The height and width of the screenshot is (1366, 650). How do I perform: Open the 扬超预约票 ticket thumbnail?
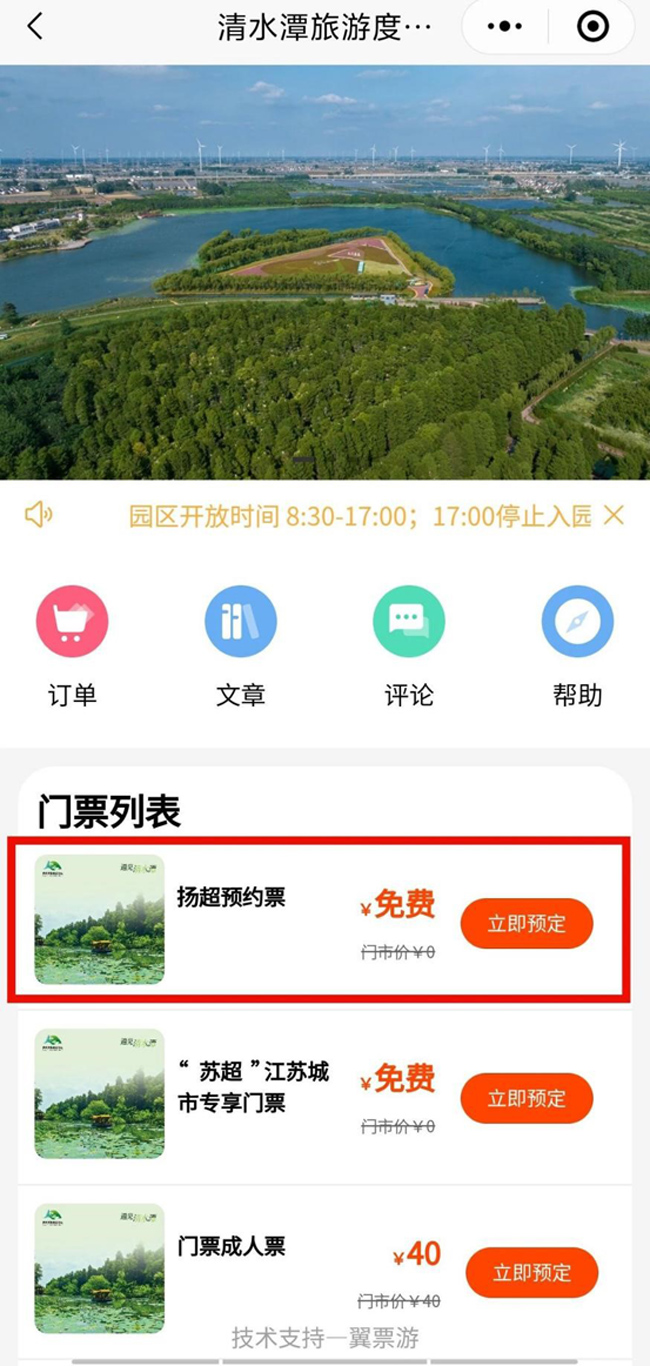point(99,920)
